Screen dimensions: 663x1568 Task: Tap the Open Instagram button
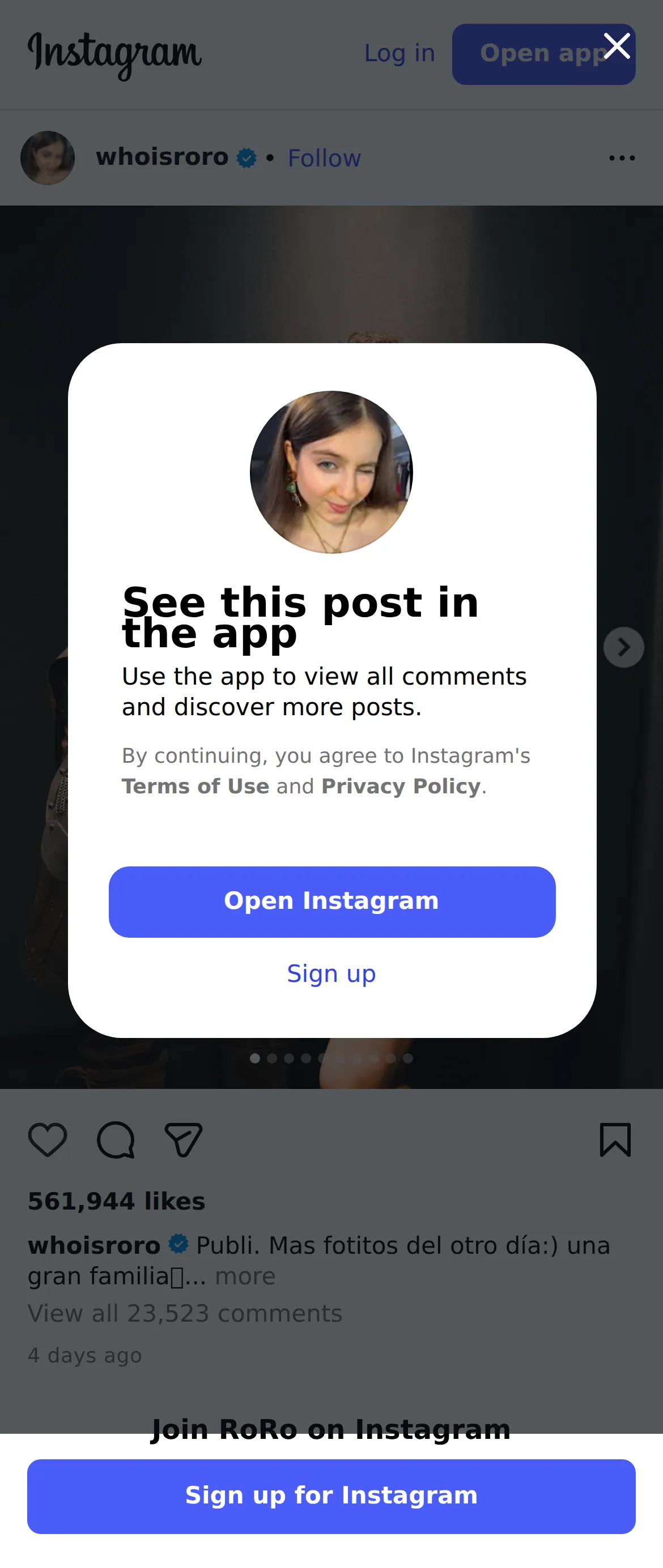point(332,902)
